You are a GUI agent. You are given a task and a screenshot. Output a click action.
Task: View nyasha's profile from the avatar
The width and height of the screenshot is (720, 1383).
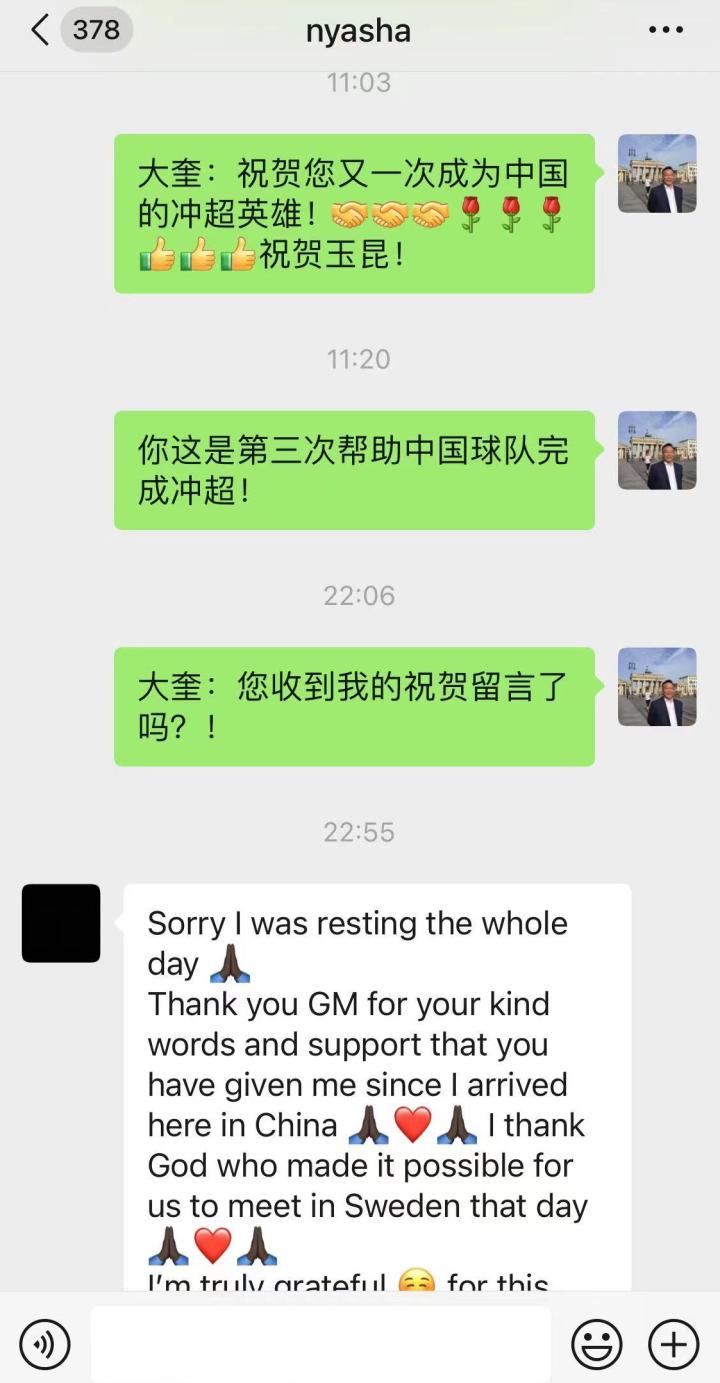(x=61, y=923)
